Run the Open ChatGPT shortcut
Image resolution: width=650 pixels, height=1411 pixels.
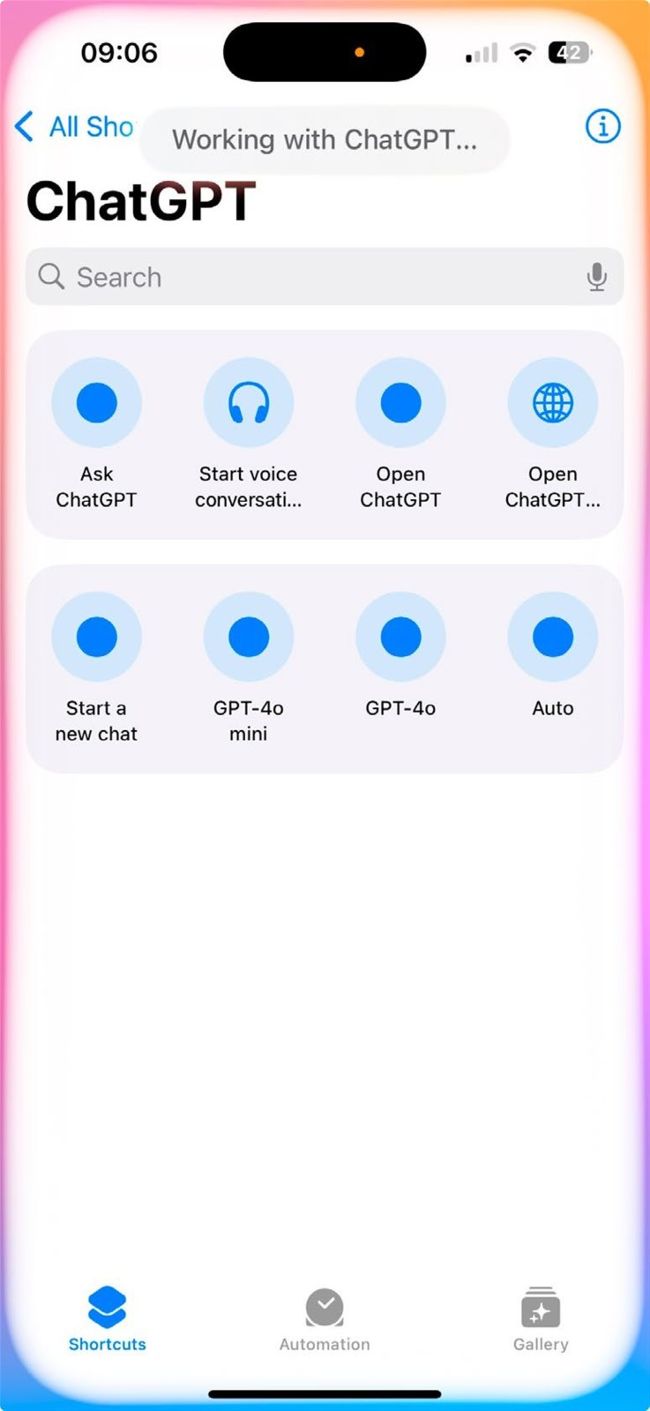[400, 404]
